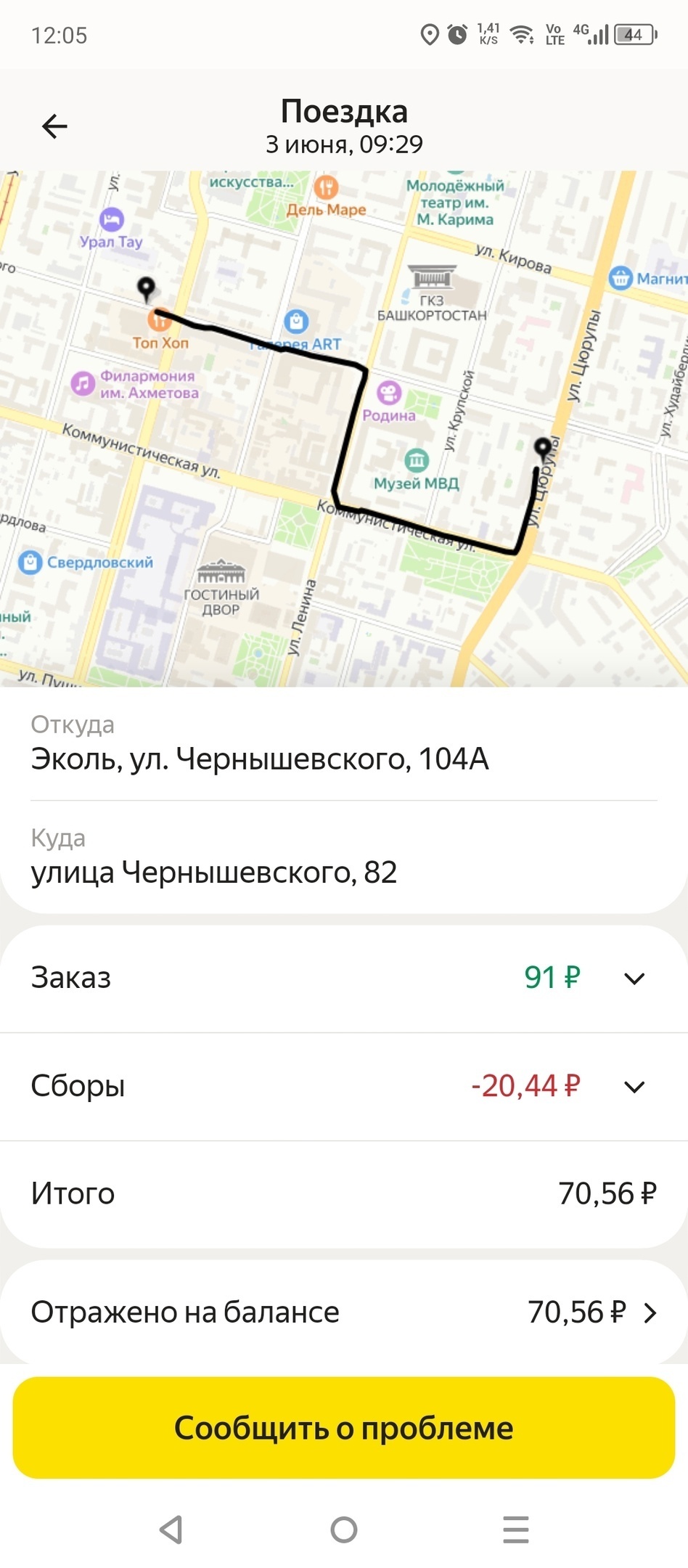
Task: Open the trip route map
Action: [x=344, y=428]
